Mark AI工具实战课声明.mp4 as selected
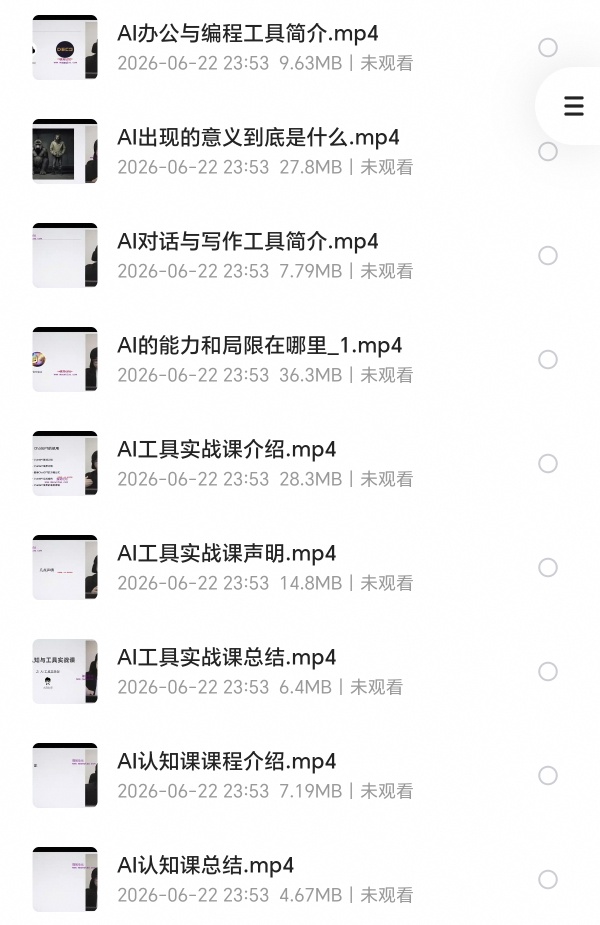 548,567
